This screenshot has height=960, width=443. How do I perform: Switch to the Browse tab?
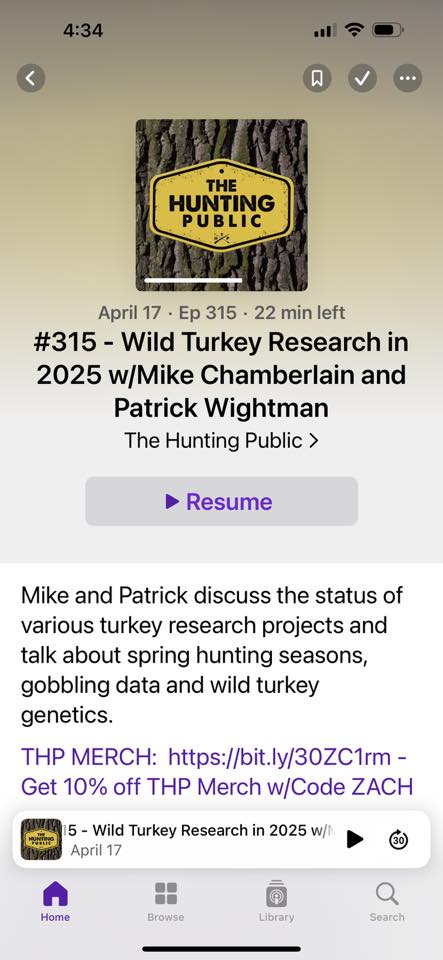[x=166, y=901]
